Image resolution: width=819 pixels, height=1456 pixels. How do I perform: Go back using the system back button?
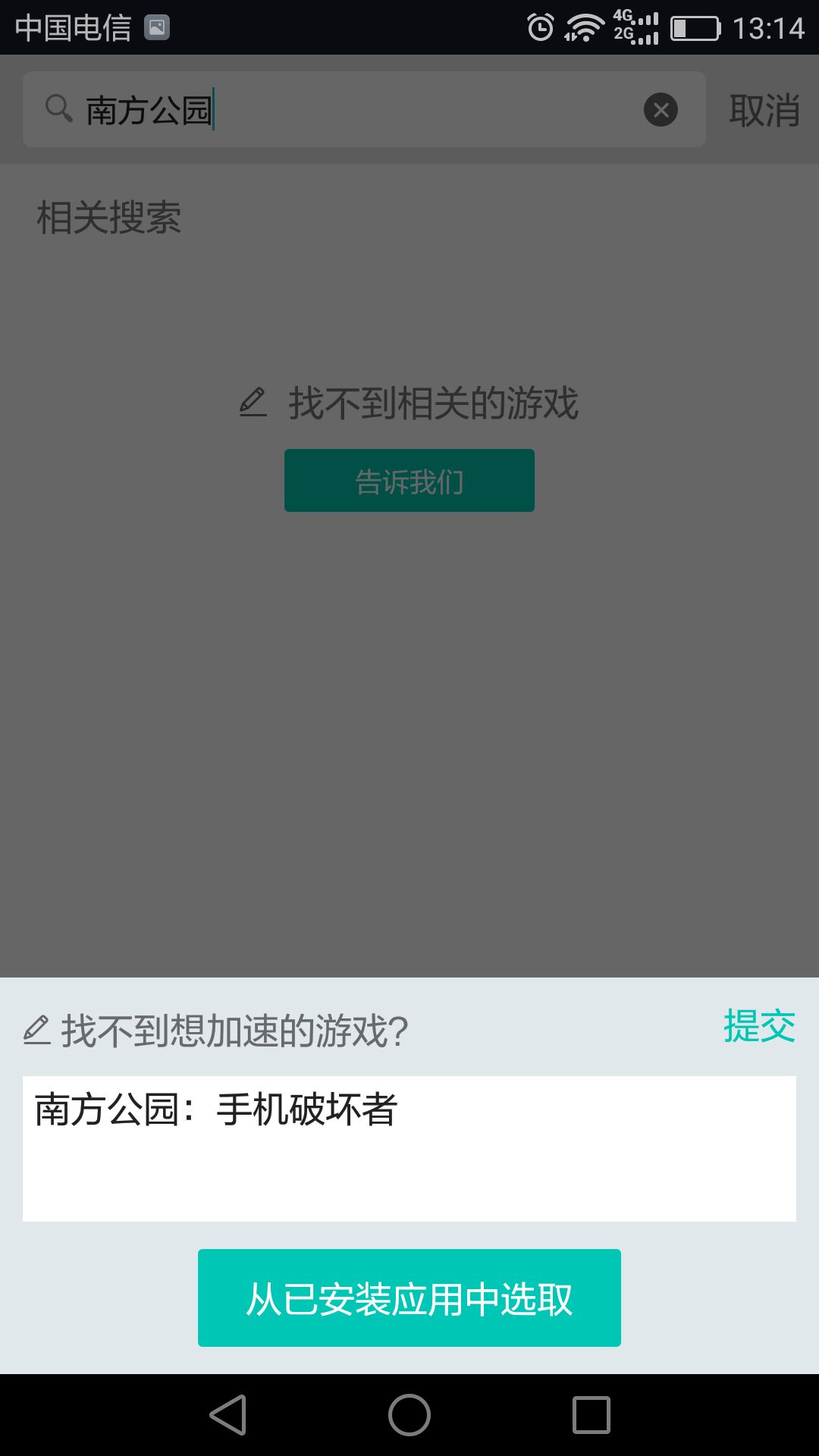click(227, 1415)
